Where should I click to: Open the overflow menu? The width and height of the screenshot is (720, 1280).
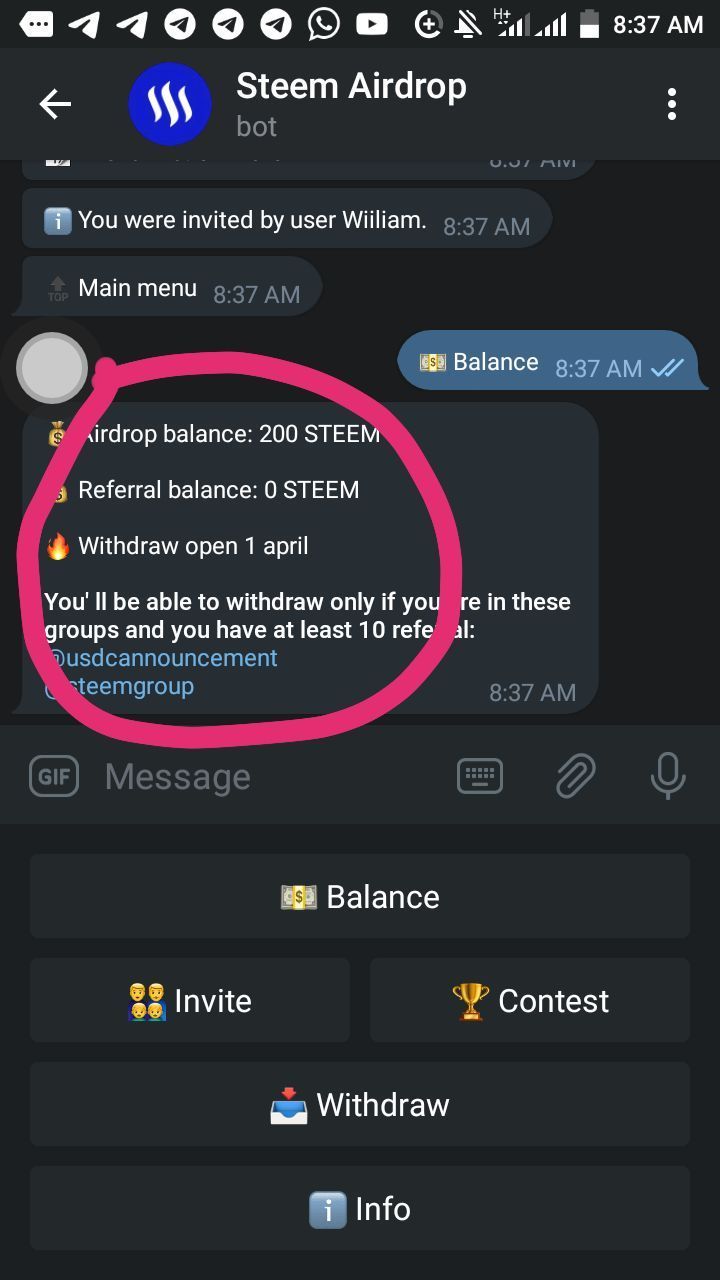pyautogui.click(x=671, y=104)
